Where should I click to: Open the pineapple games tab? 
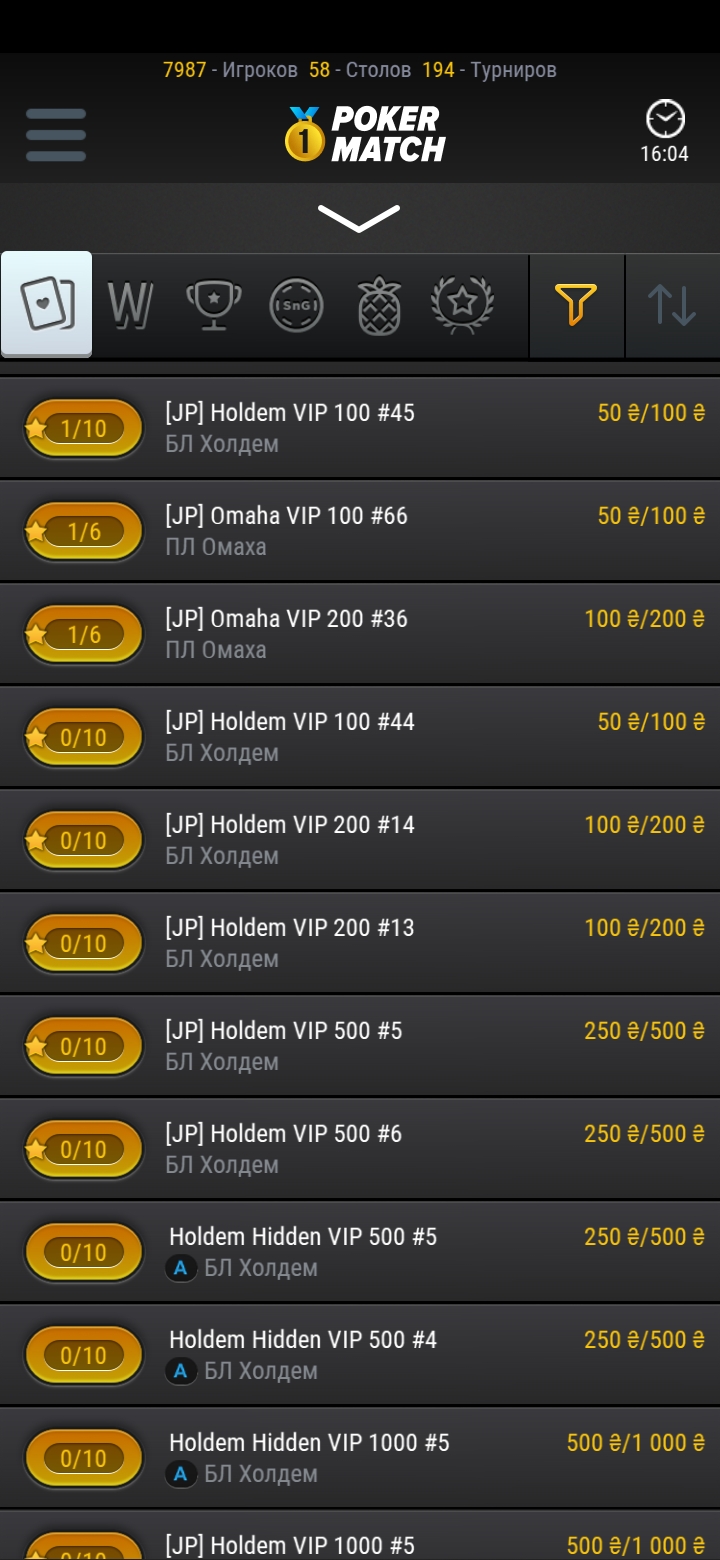380,304
